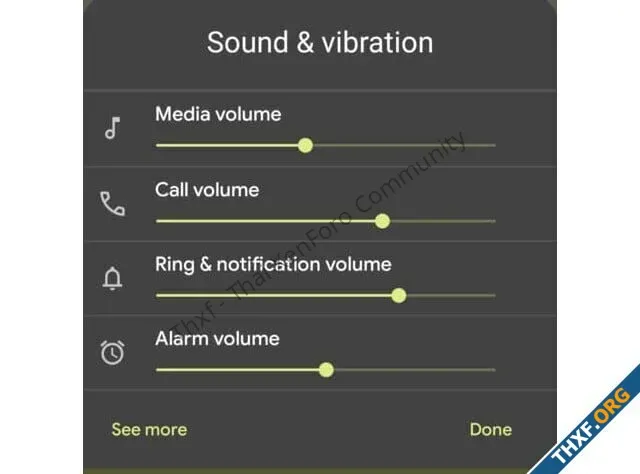Image resolution: width=640 pixels, height=474 pixels.
Task: Tap the Call volume slider
Action: point(382,221)
